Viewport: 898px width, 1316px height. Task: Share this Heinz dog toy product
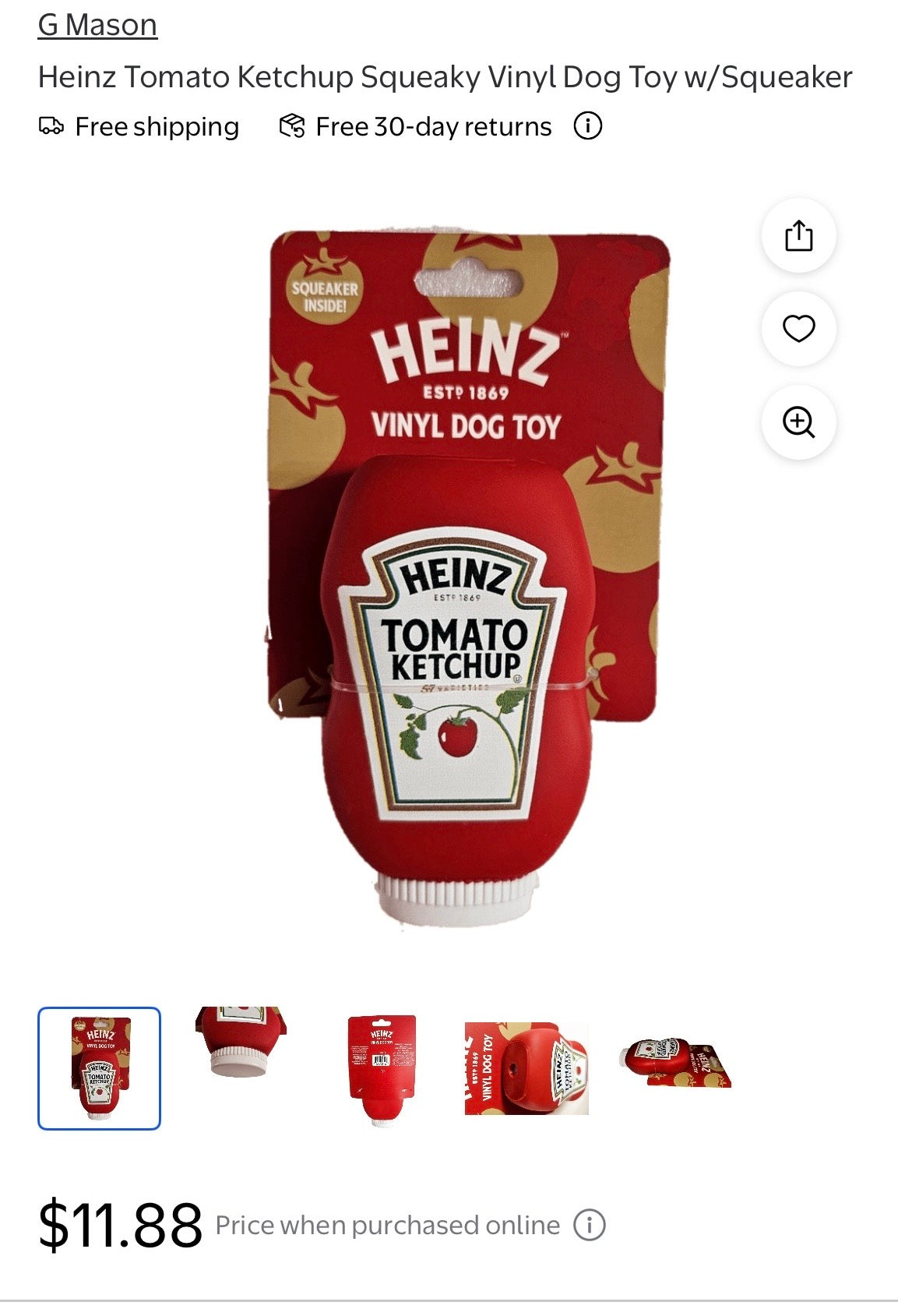click(798, 235)
